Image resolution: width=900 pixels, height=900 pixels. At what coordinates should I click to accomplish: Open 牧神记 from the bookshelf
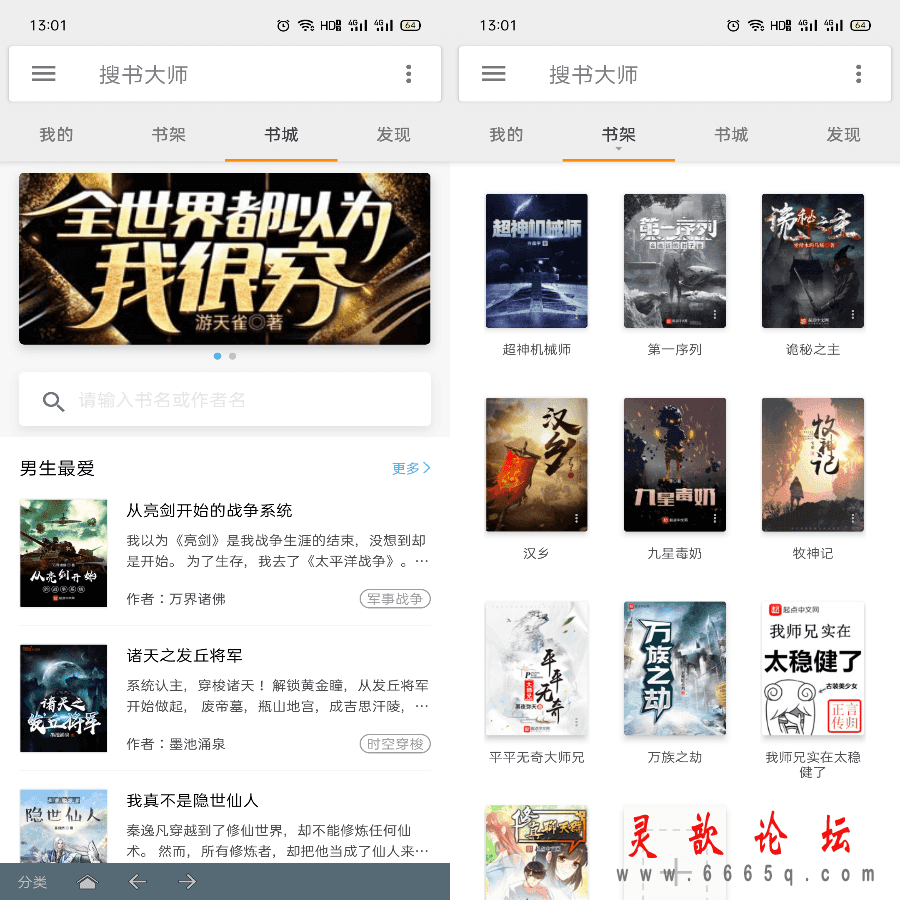click(813, 465)
